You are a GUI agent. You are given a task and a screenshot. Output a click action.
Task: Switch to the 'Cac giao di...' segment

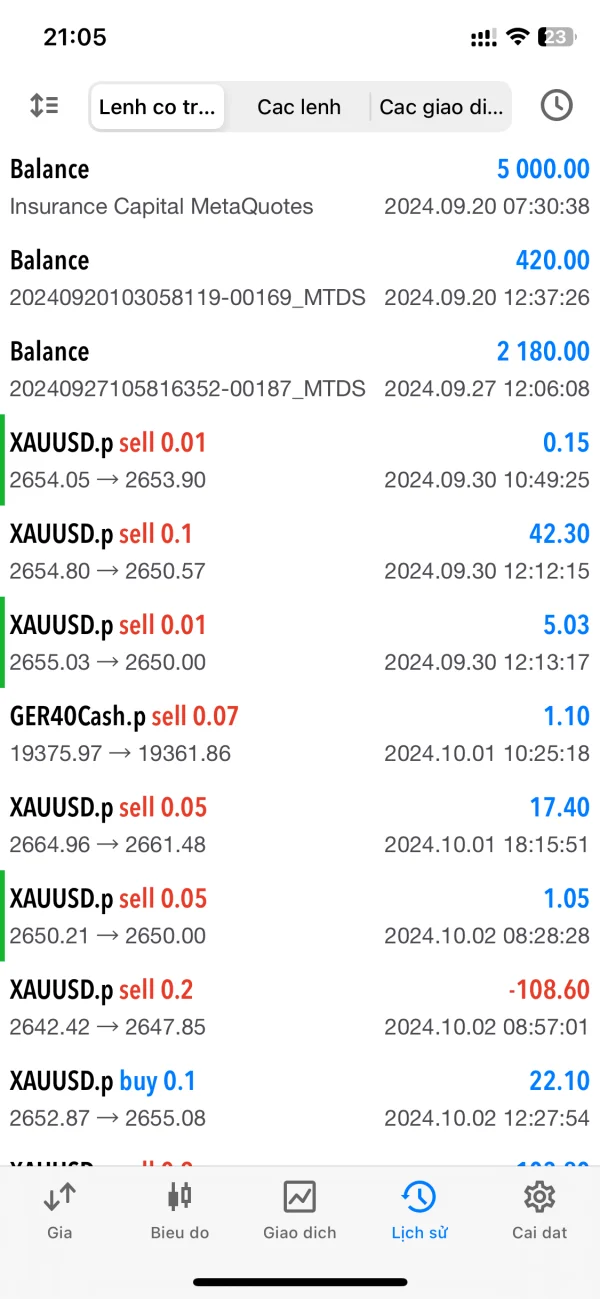(440, 107)
